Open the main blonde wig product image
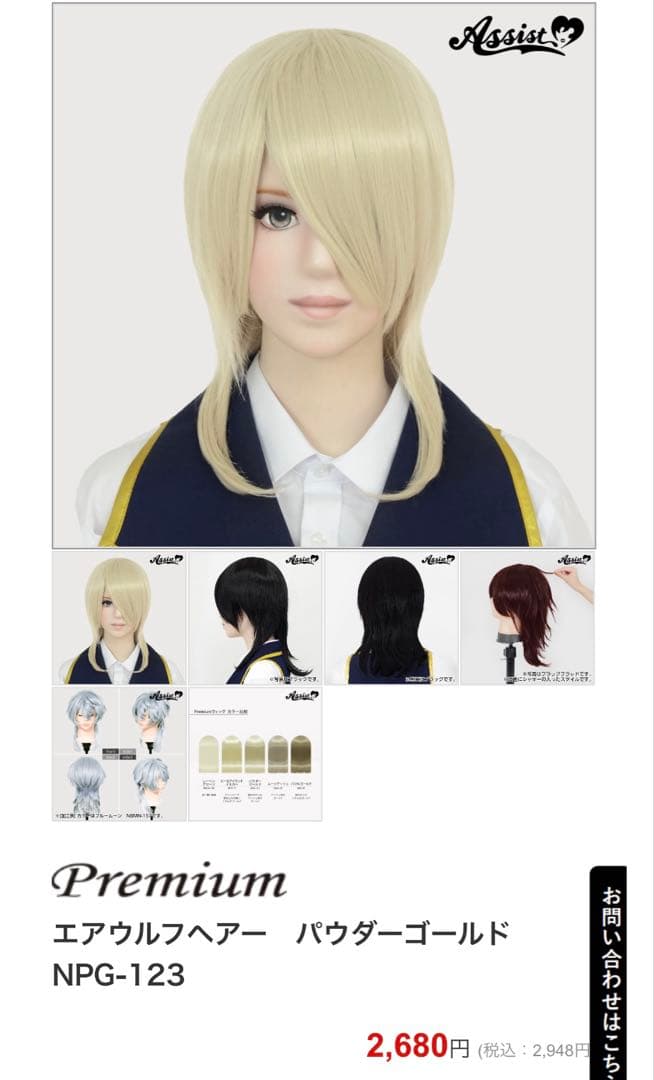This screenshot has width=654, height=1080. [323, 275]
